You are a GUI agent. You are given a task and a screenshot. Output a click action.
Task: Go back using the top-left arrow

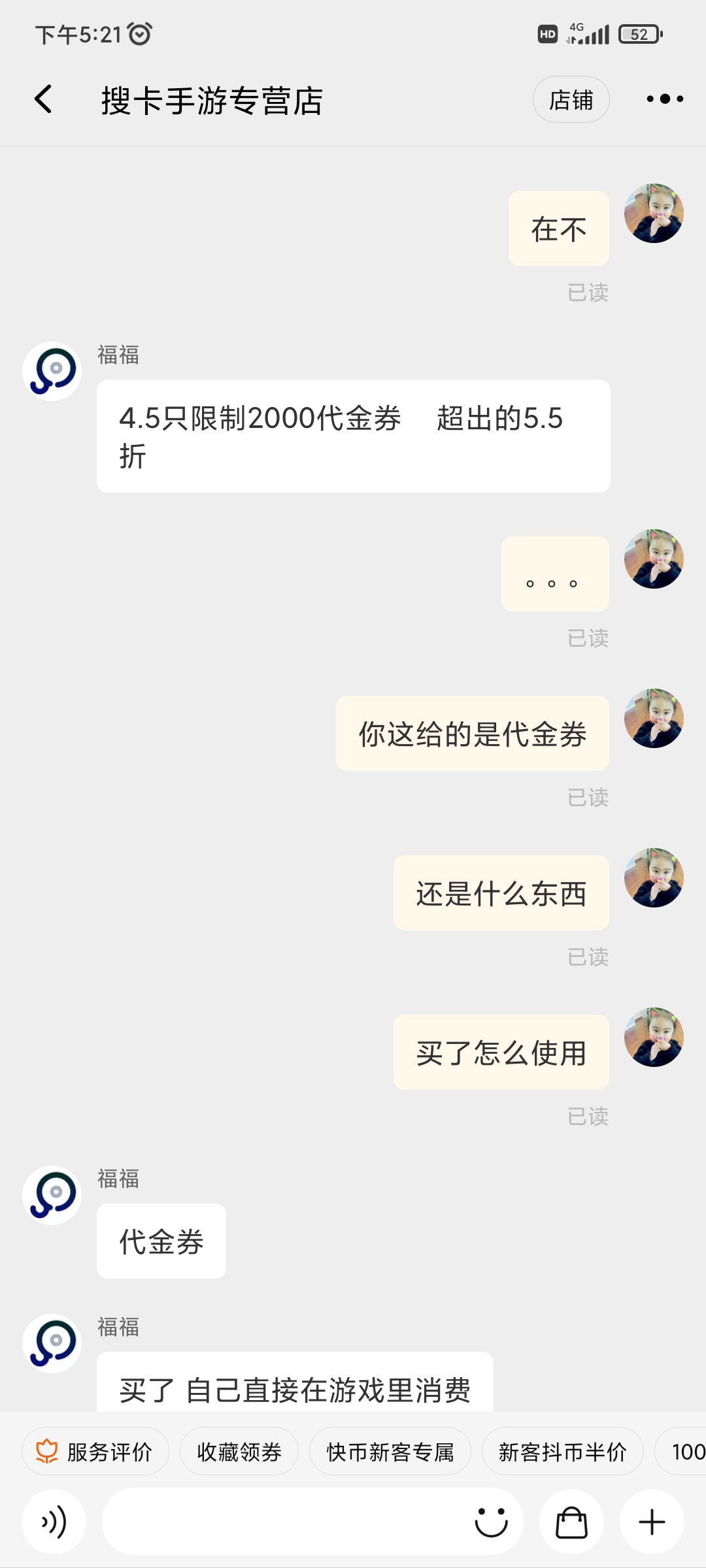tap(43, 99)
